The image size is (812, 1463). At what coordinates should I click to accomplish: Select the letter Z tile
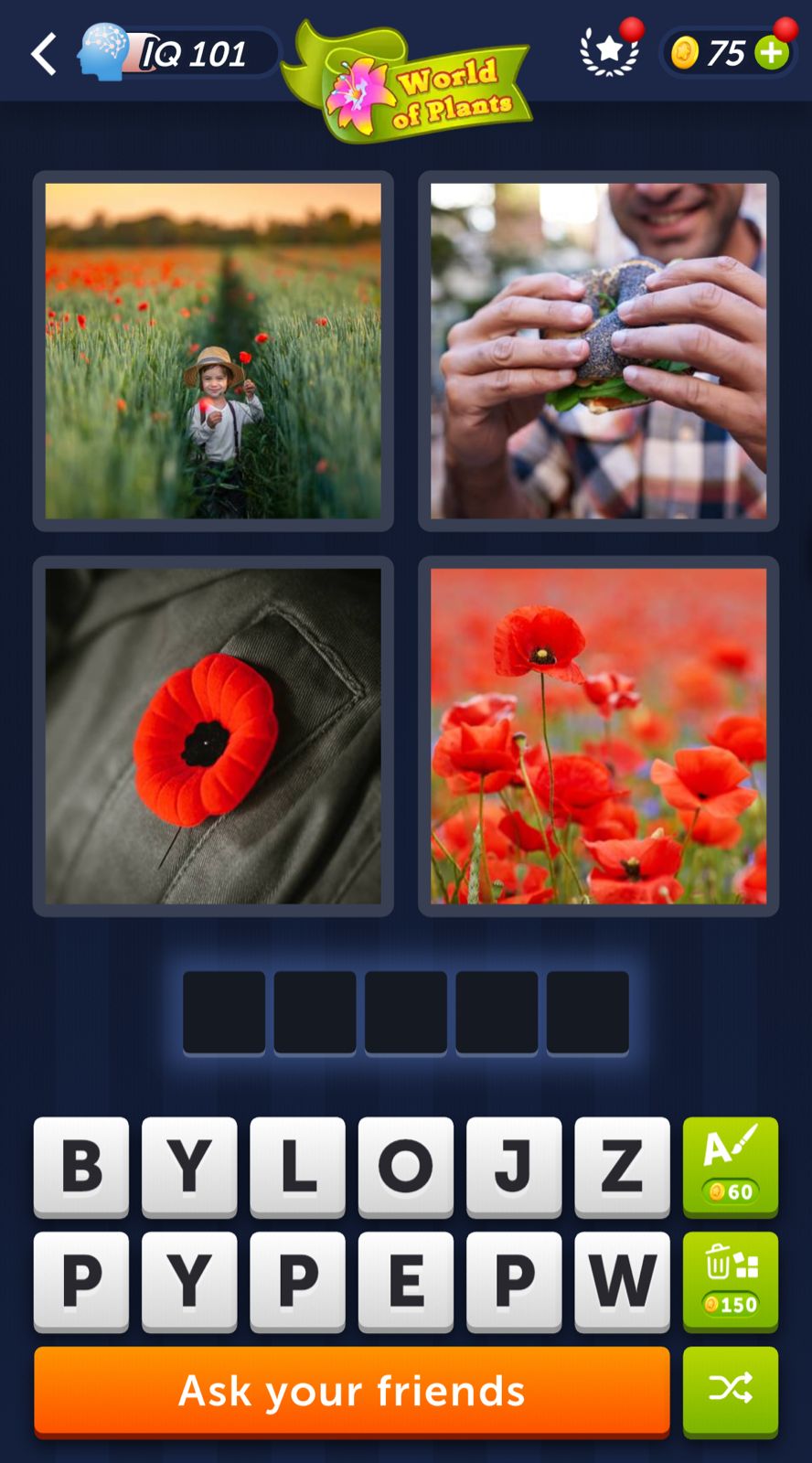[621, 1166]
